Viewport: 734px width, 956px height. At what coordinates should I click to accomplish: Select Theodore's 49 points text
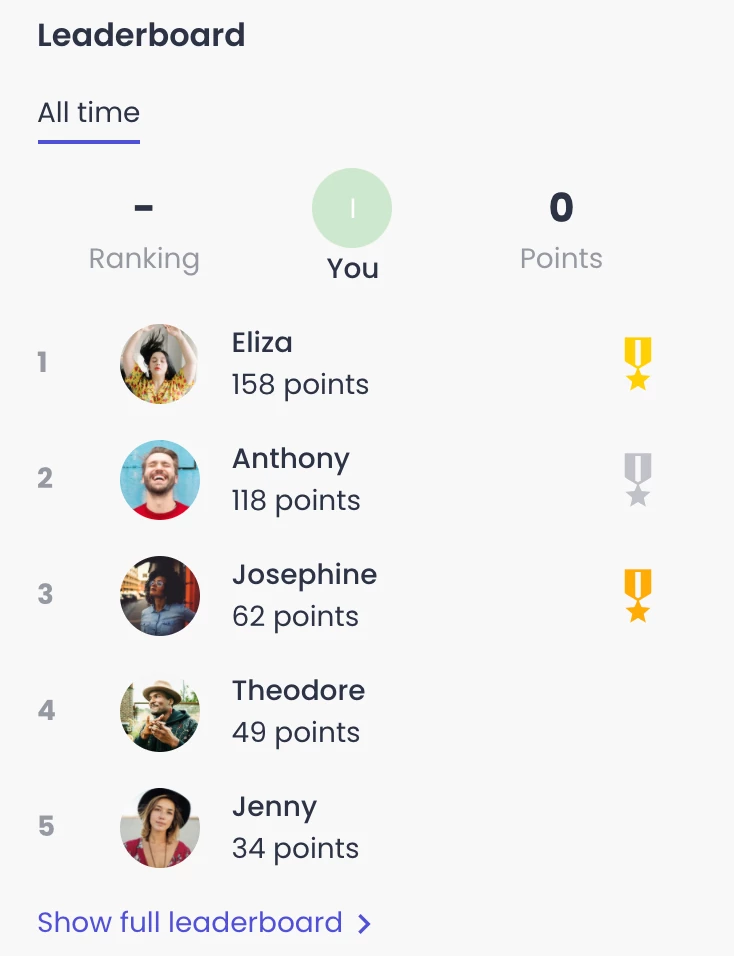coord(296,732)
